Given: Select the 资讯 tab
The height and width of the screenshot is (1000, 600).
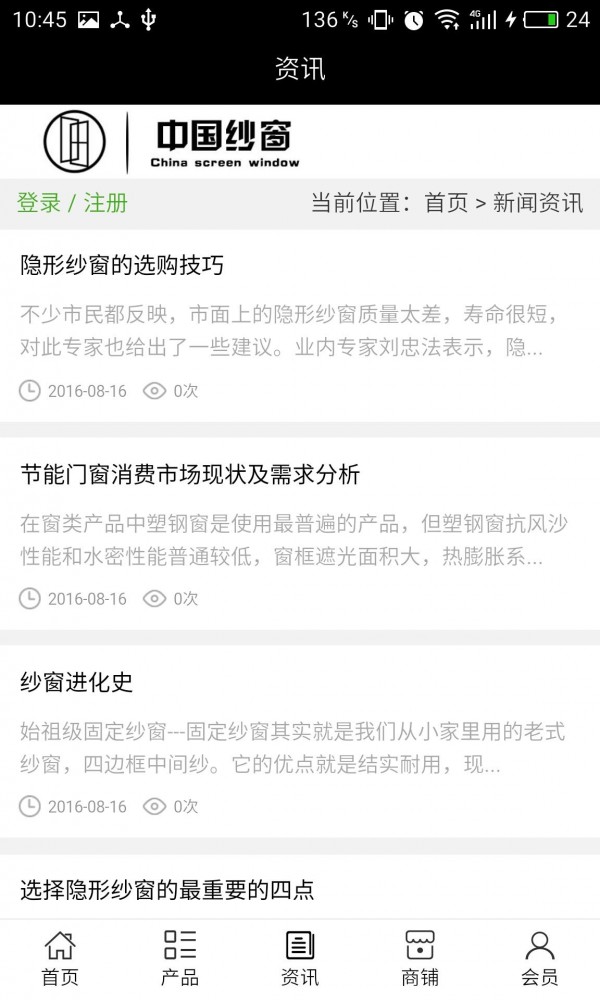Looking at the screenshot, I should [300, 959].
